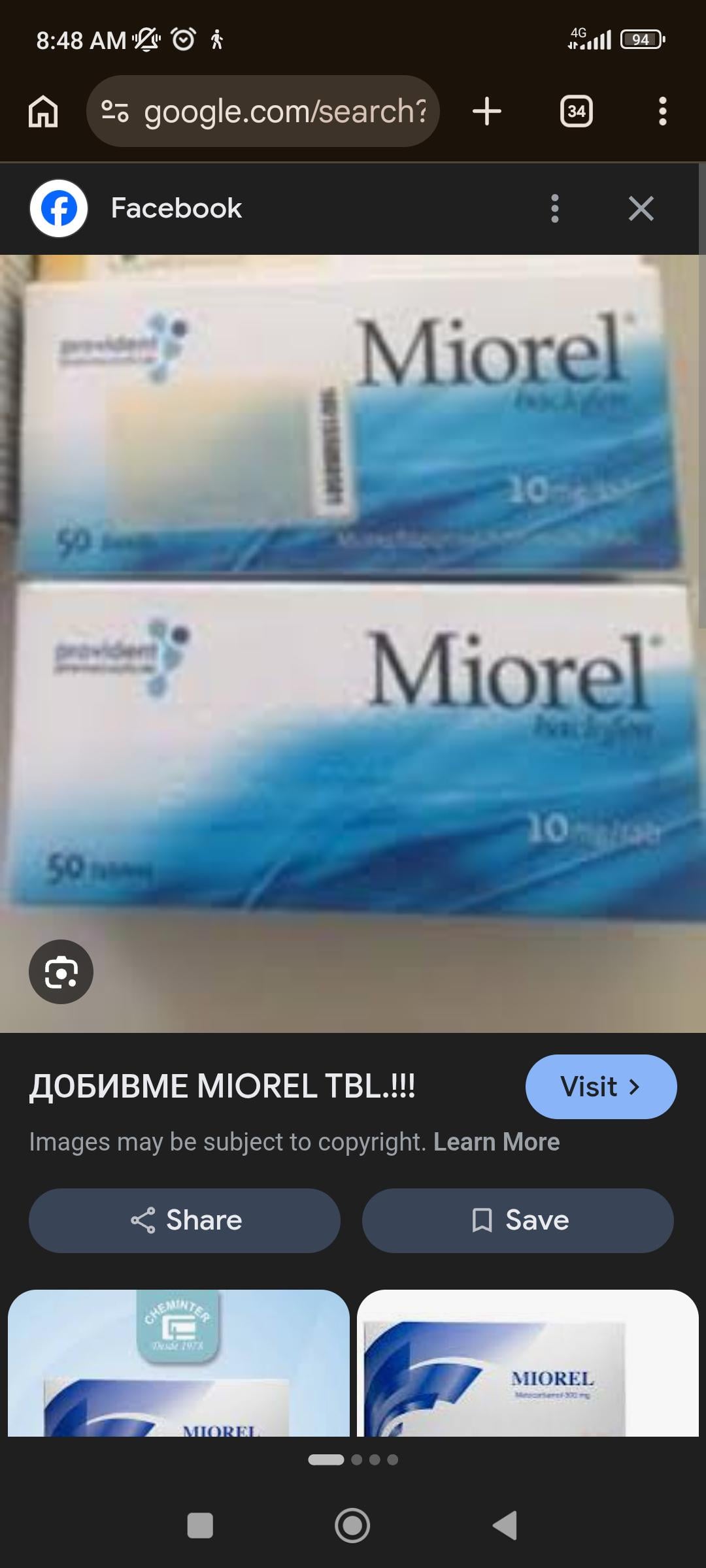The width and height of the screenshot is (706, 1568).
Task: Save this image to collections
Action: [518, 1220]
